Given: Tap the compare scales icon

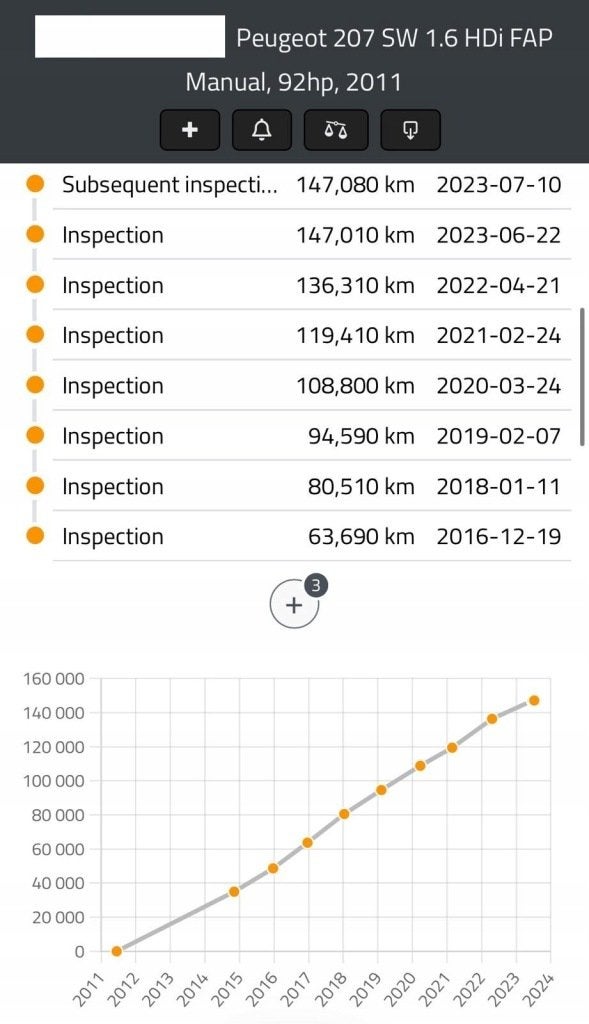Looking at the screenshot, I should click(336, 130).
